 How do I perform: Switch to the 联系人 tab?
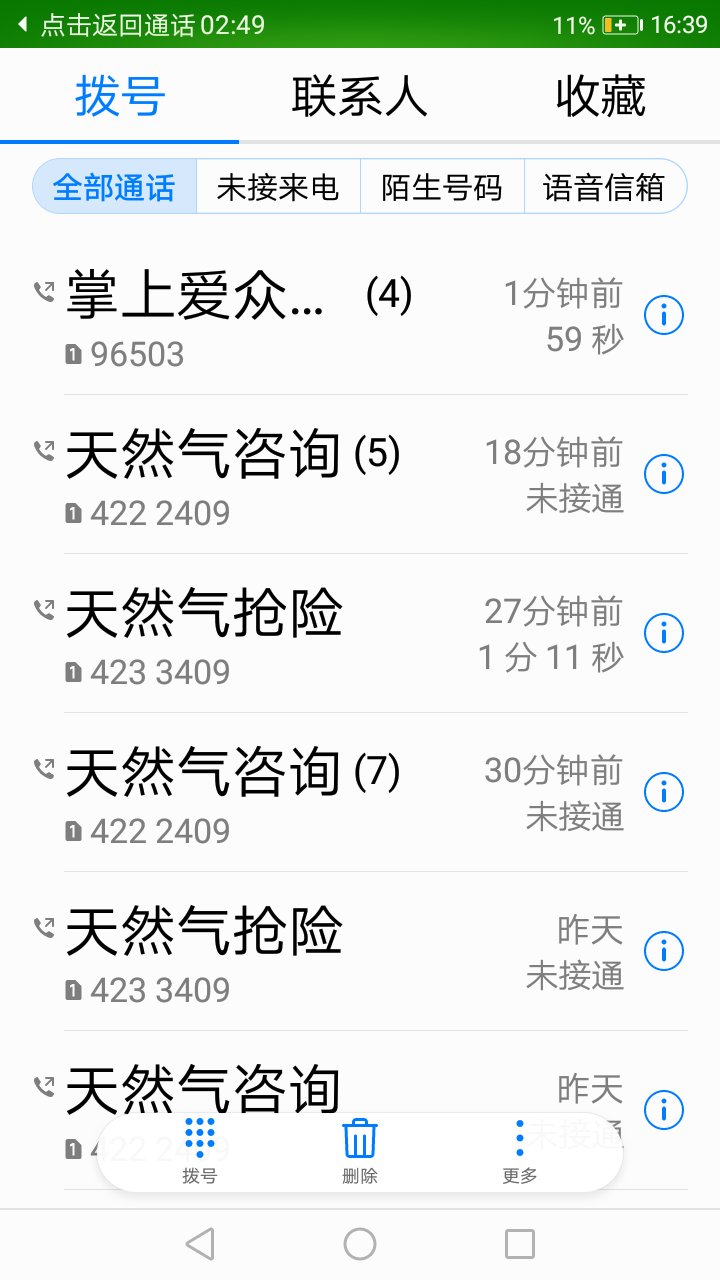pos(359,96)
